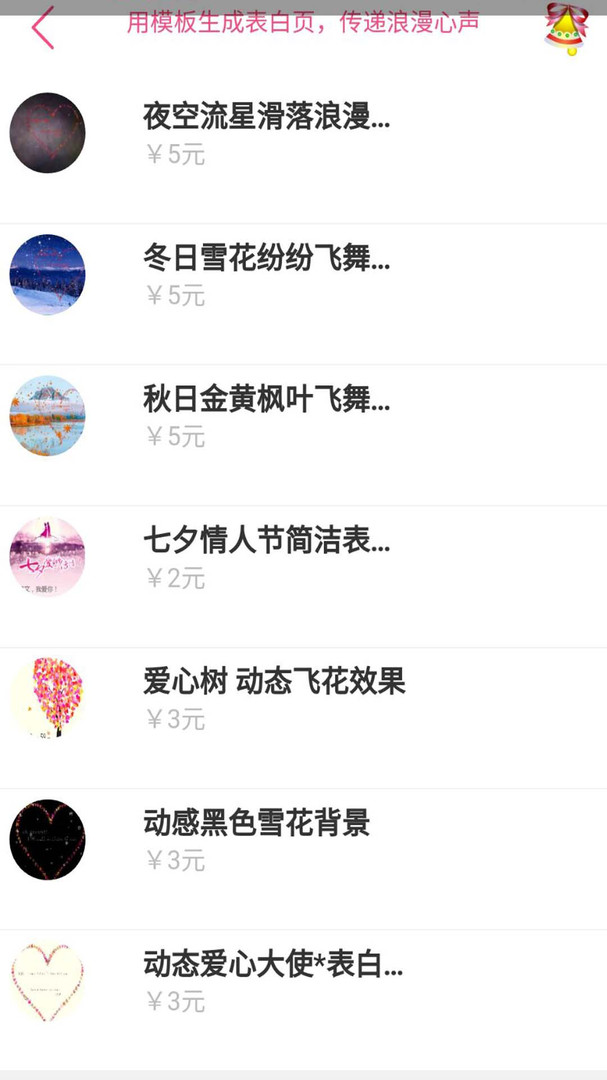Open the 夜空流星滑落浪漫 template
This screenshot has height=1080, width=607.
point(266,118)
